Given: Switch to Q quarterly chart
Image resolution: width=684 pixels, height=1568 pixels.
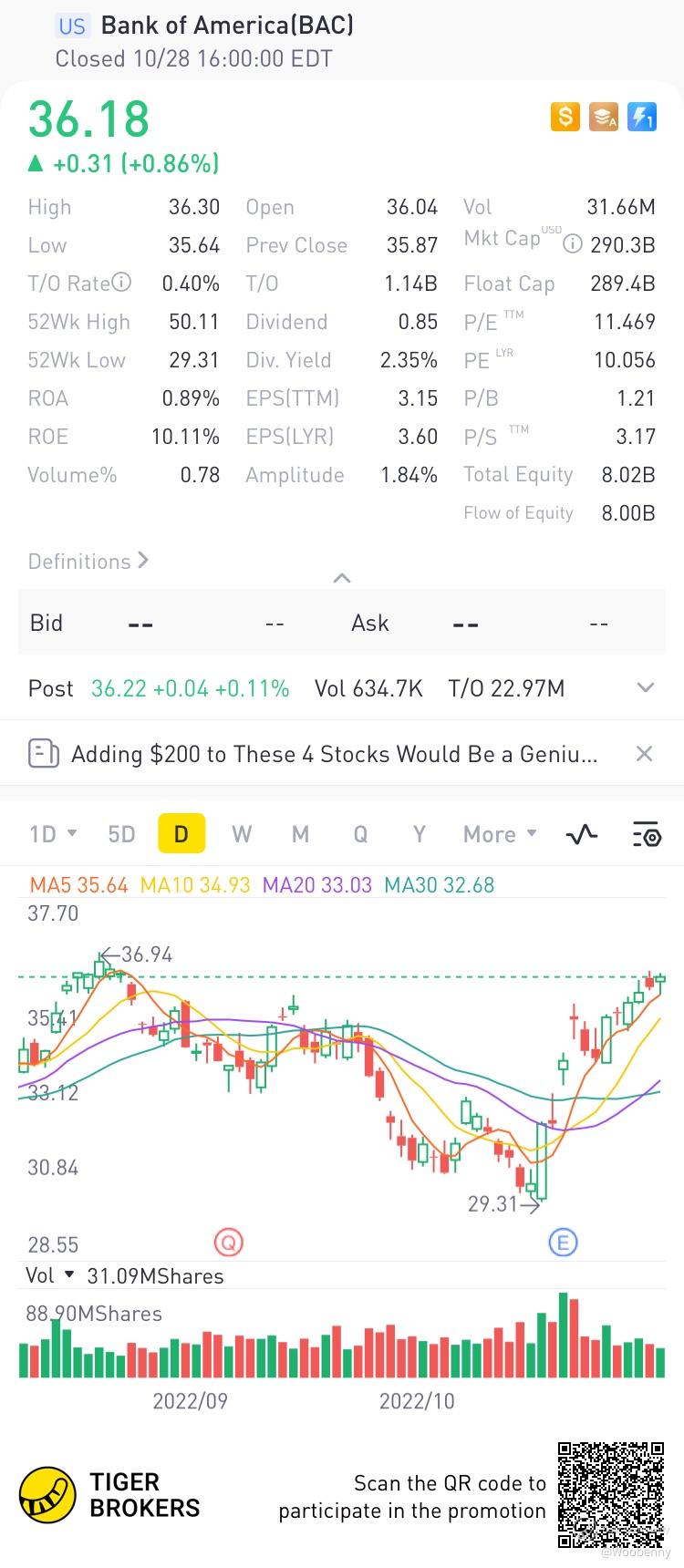Looking at the screenshot, I should coord(360,834).
